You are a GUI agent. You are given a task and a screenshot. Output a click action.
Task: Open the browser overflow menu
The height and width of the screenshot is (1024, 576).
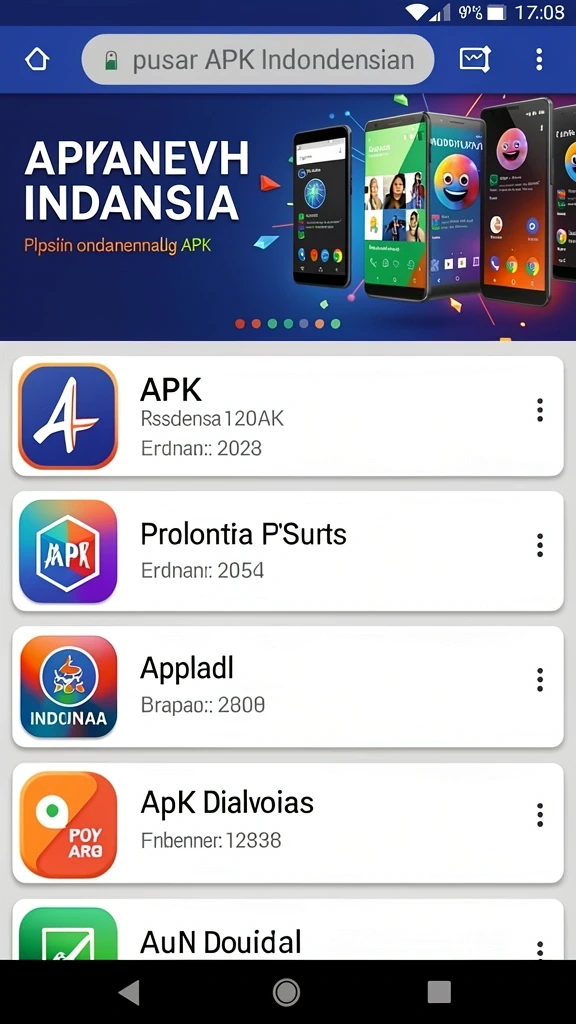click(539, 59)
